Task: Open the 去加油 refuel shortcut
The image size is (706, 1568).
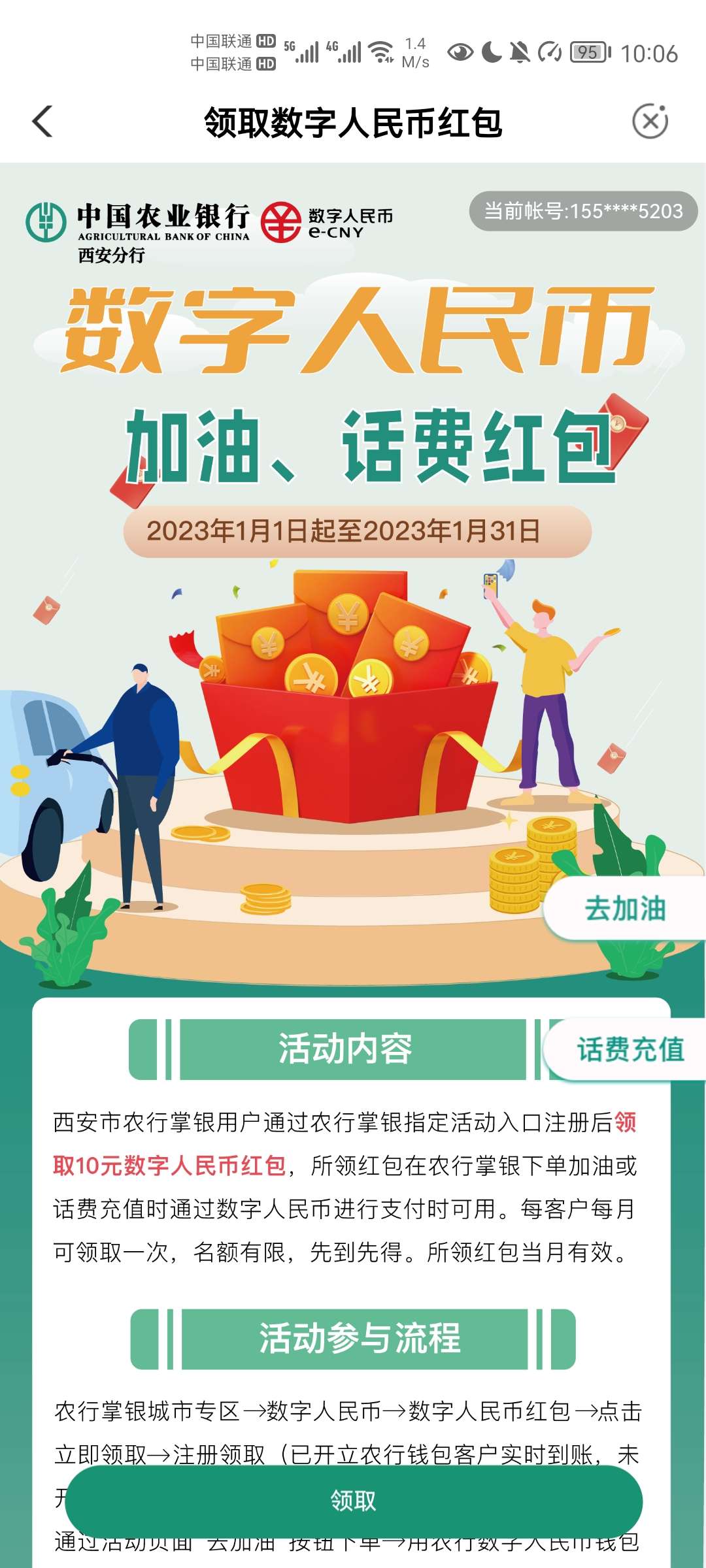Action: point(625,909)
